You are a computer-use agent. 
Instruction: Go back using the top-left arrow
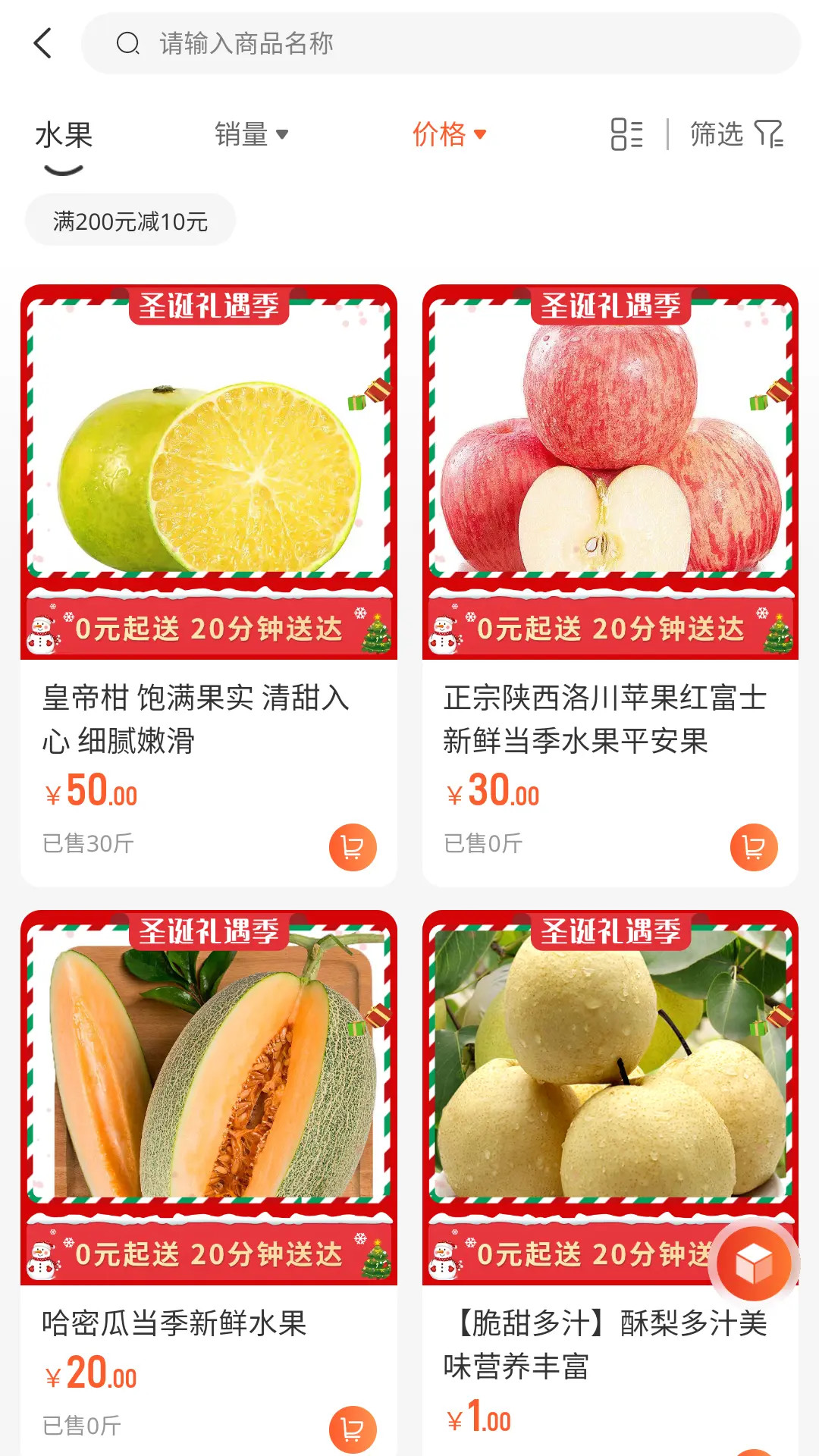(43, 43)
